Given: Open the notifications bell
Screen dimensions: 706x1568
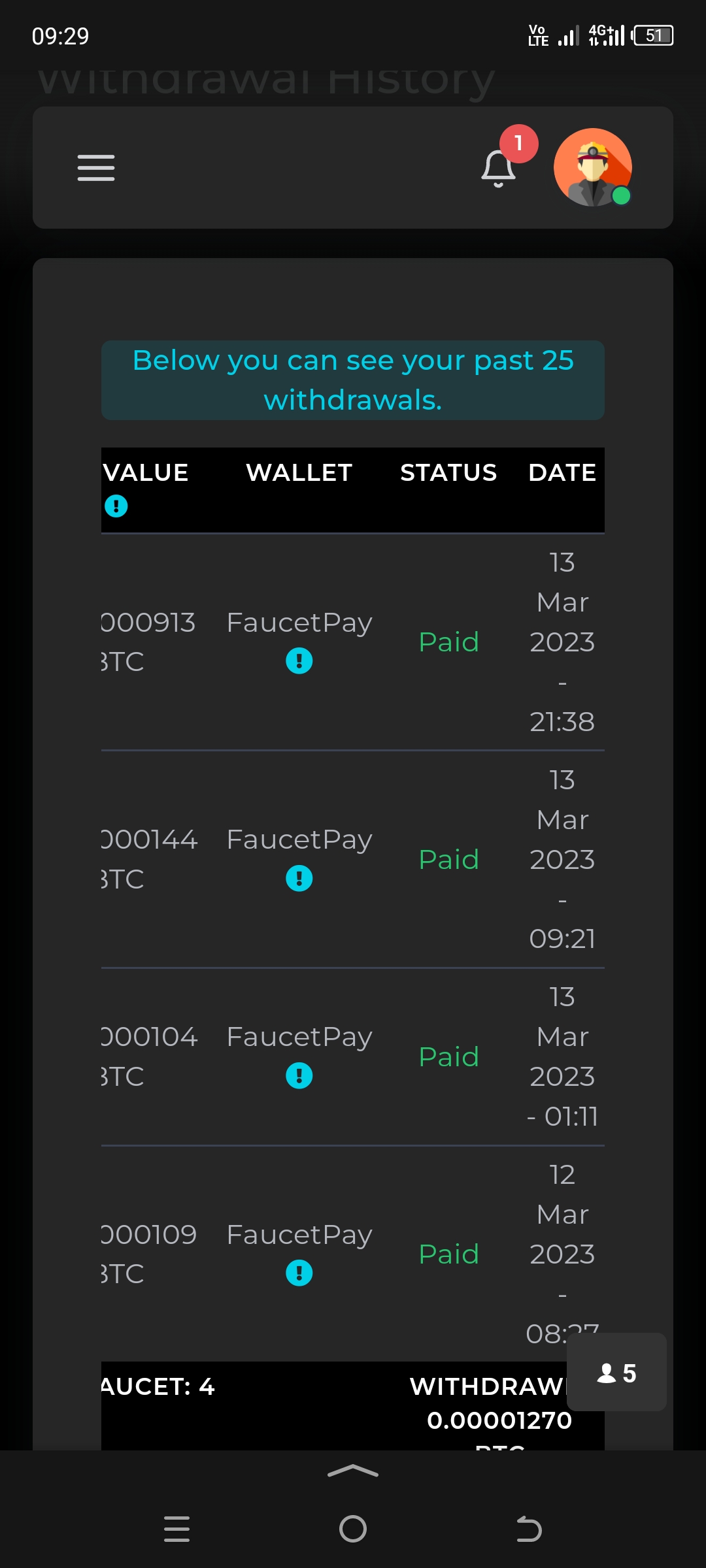Looking at the screenshot, I should [x=499, y=169].
